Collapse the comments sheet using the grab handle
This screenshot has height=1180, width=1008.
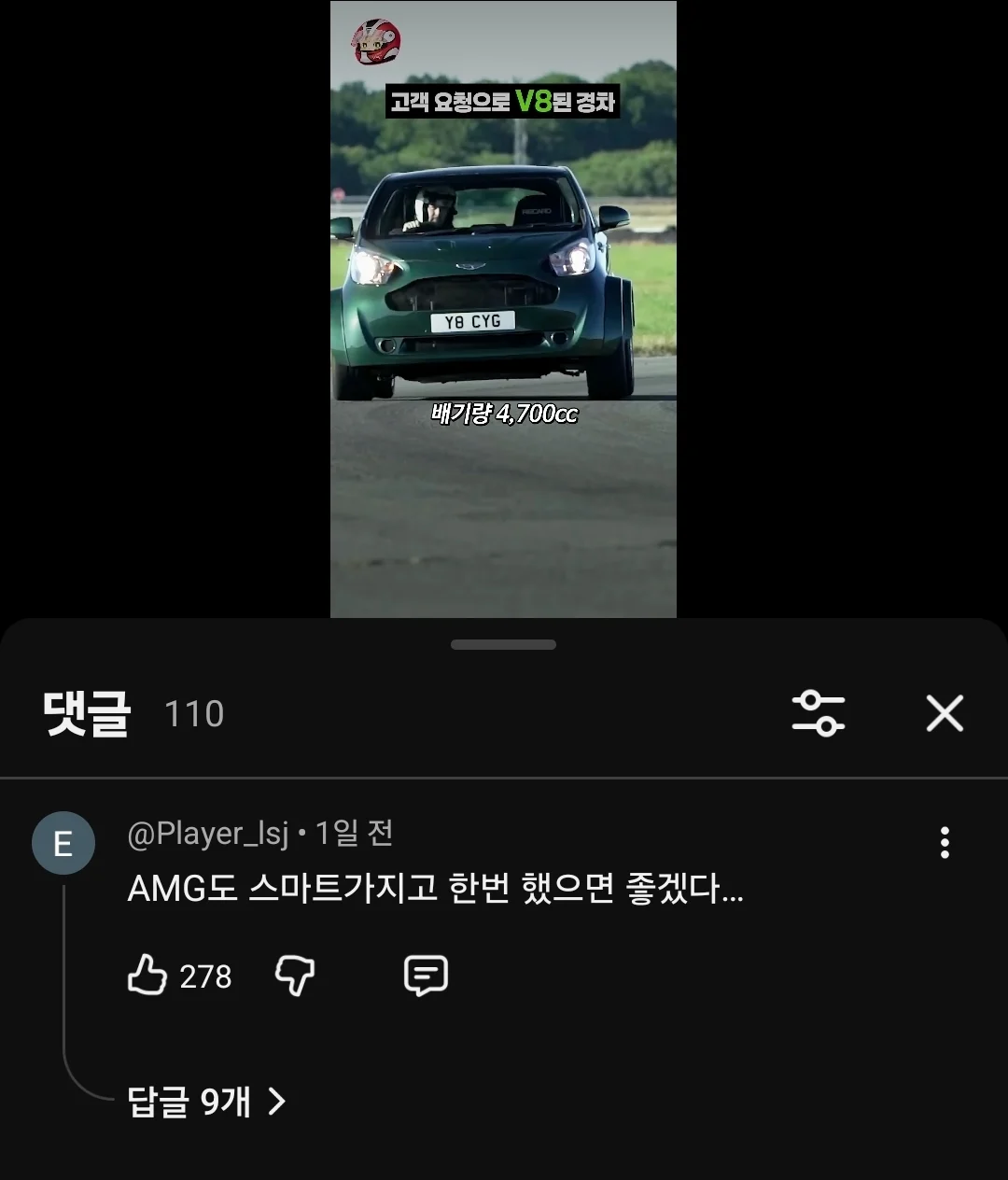504,644
